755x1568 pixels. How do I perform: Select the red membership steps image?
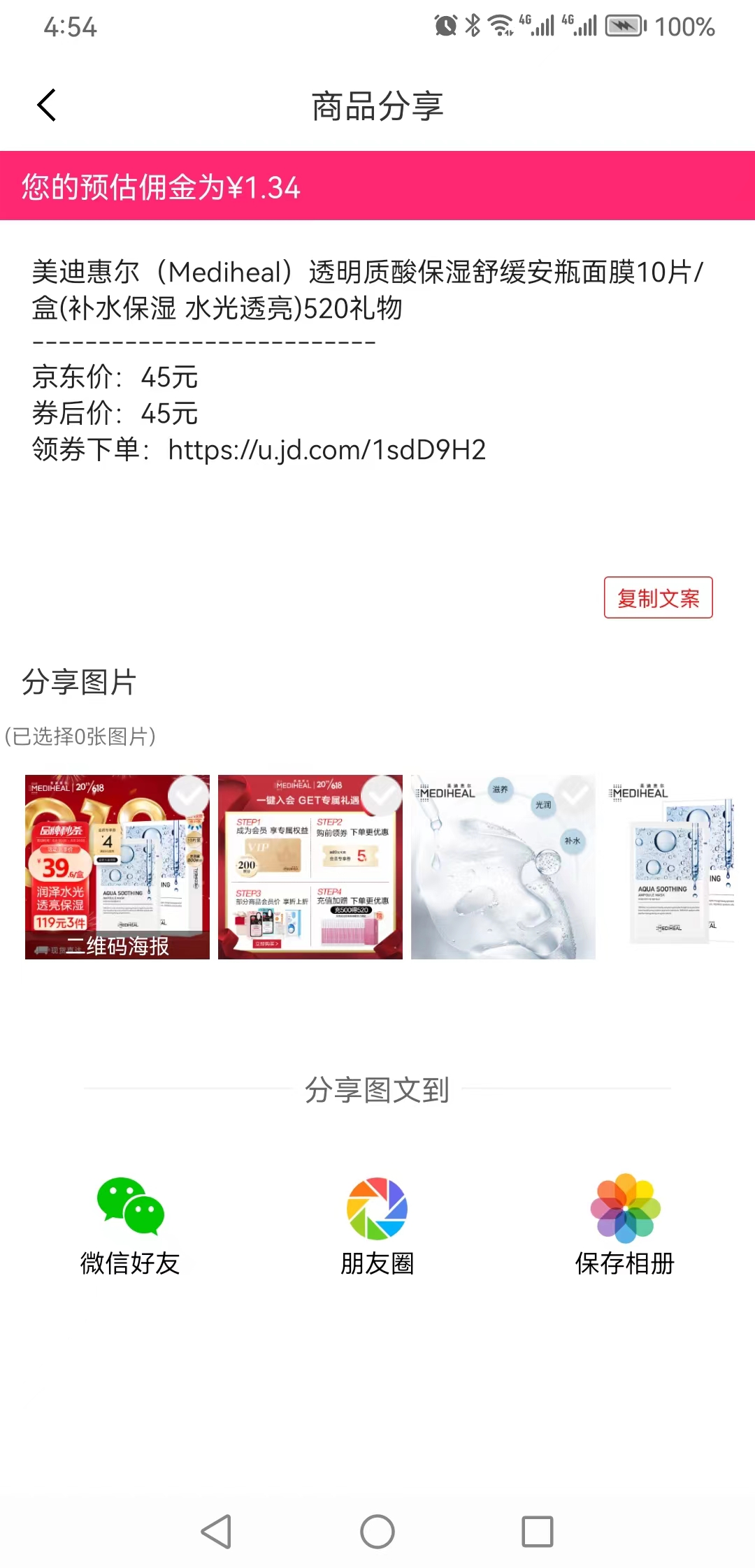[310, 866]
